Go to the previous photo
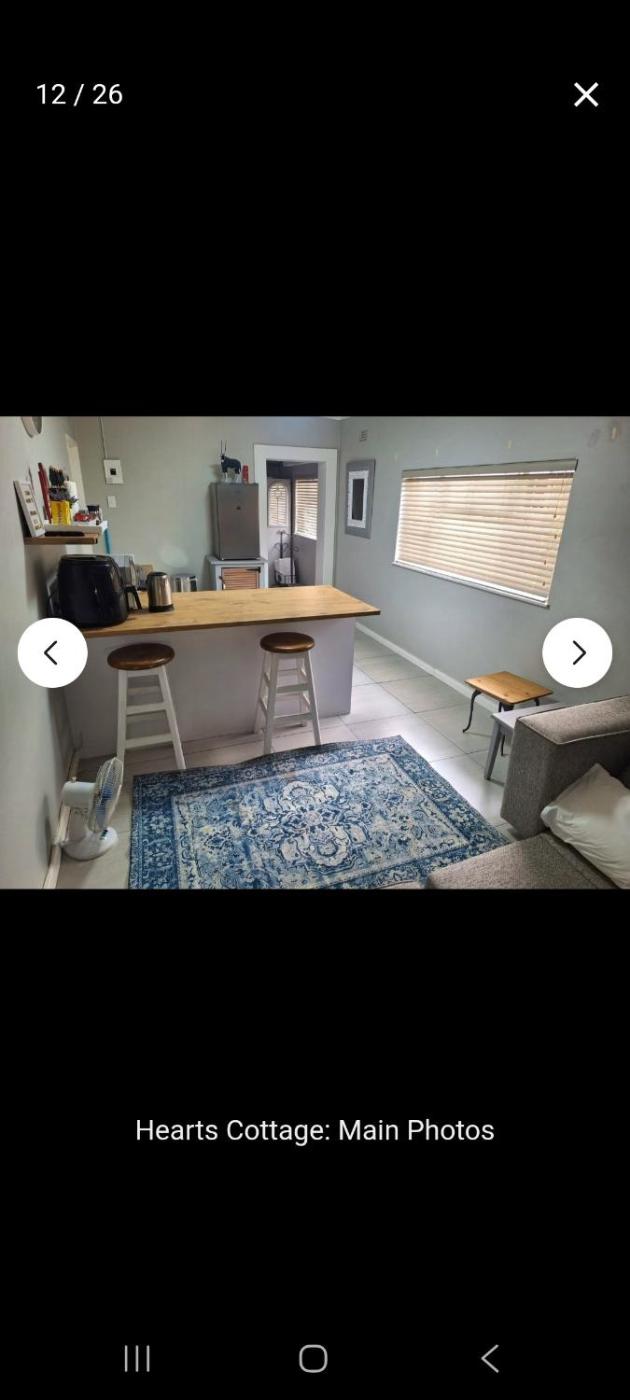The width and height of the screenshot is (630, 1400). pos(52,653)
